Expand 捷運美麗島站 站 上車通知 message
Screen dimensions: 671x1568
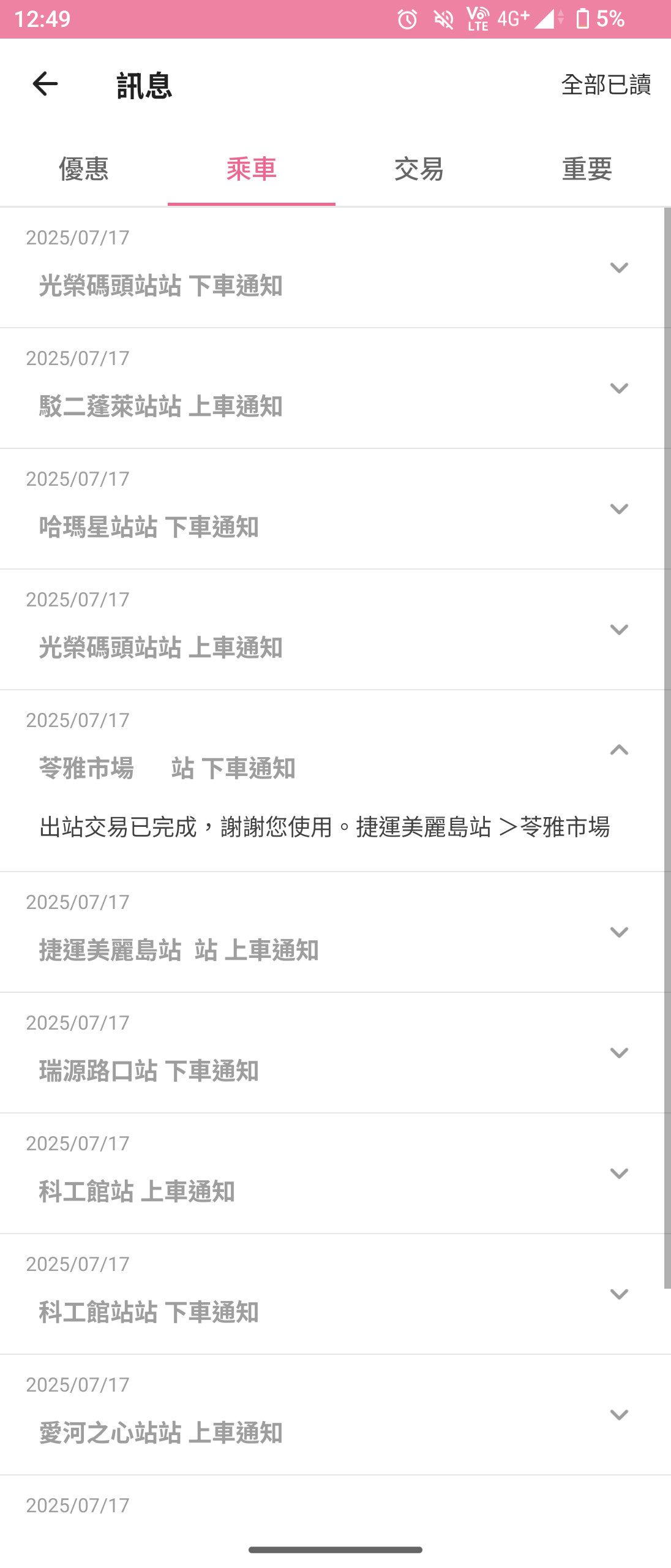(619, 932)
